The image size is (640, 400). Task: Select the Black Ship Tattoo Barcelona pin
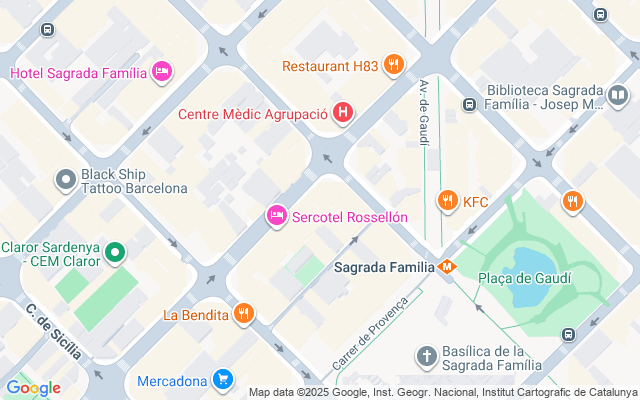(67, 180)
